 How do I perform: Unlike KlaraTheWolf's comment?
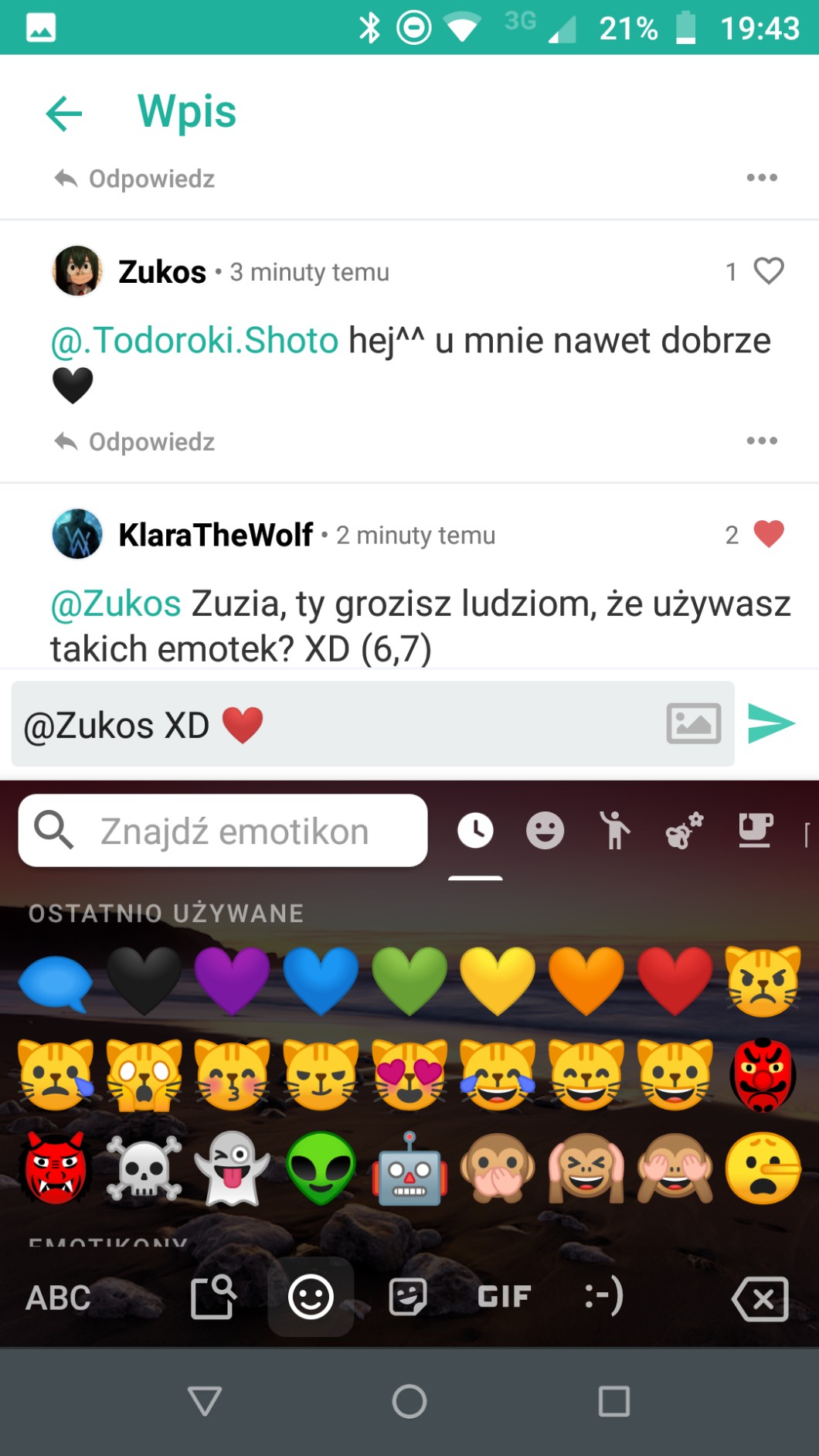click(x=768, y=534)
